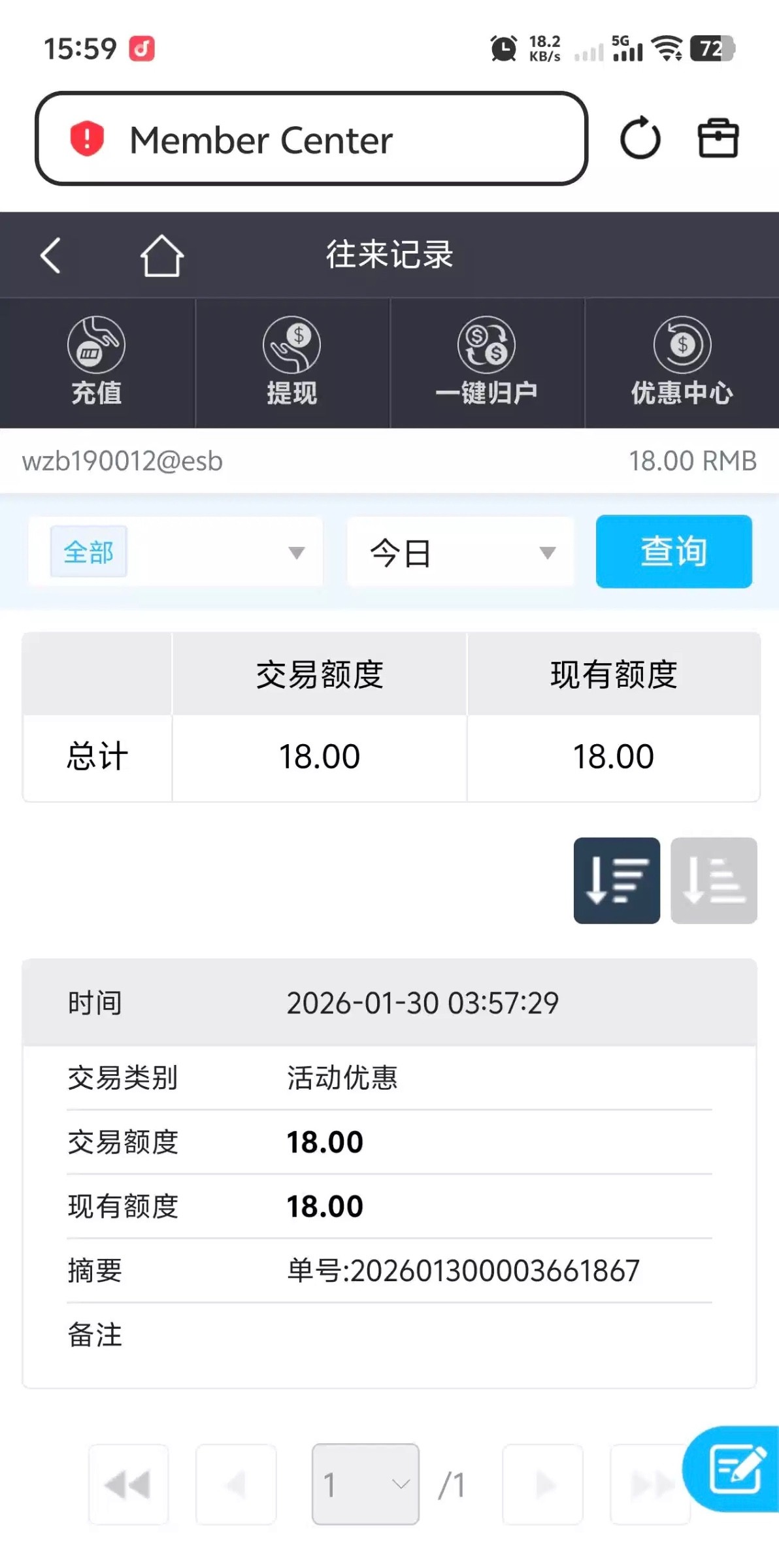Tap the Member Center address bar
Viewport: 779px width, 1568px height.
tap(311, 139)
